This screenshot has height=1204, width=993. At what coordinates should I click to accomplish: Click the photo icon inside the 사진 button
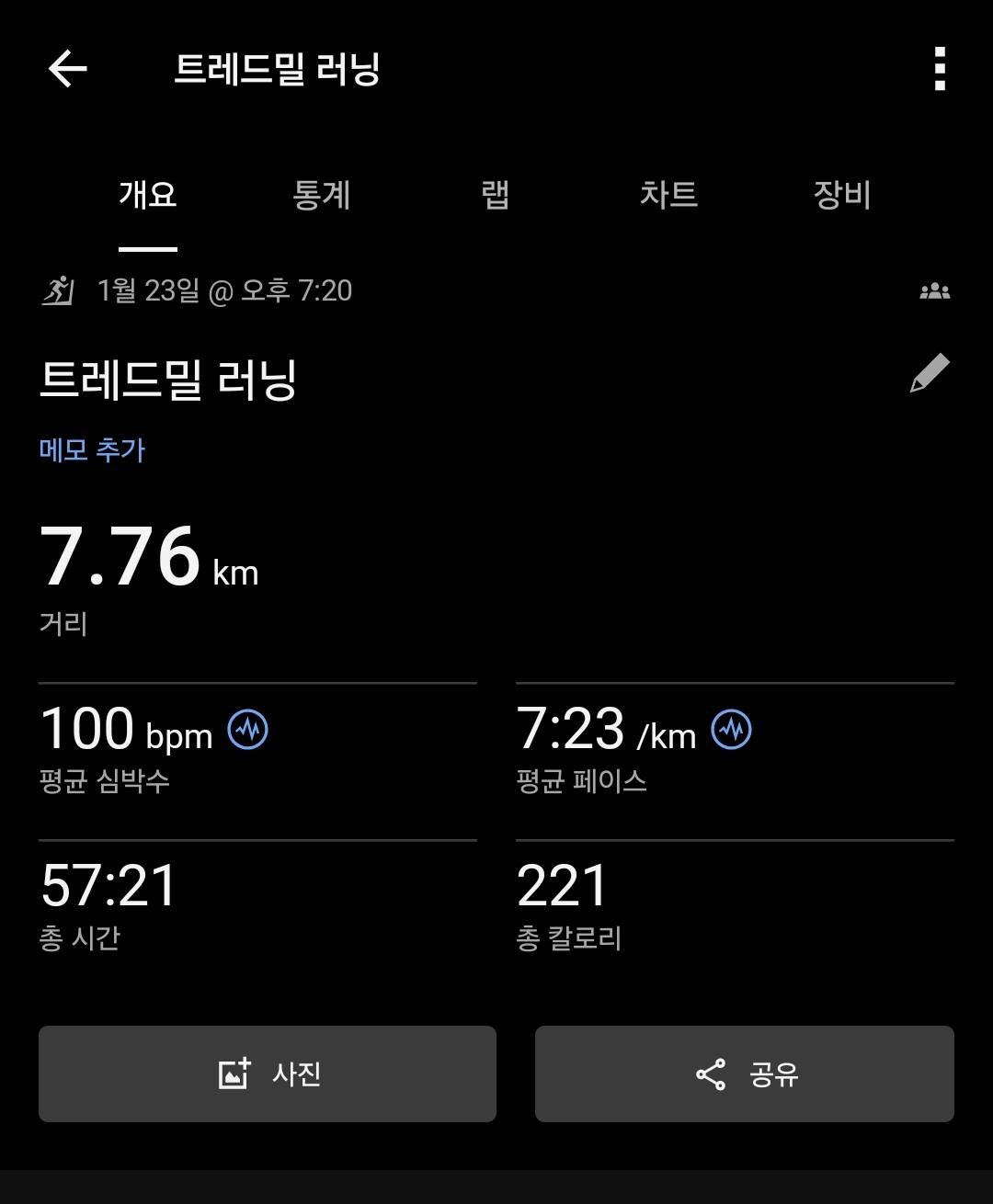(233, 1073)
